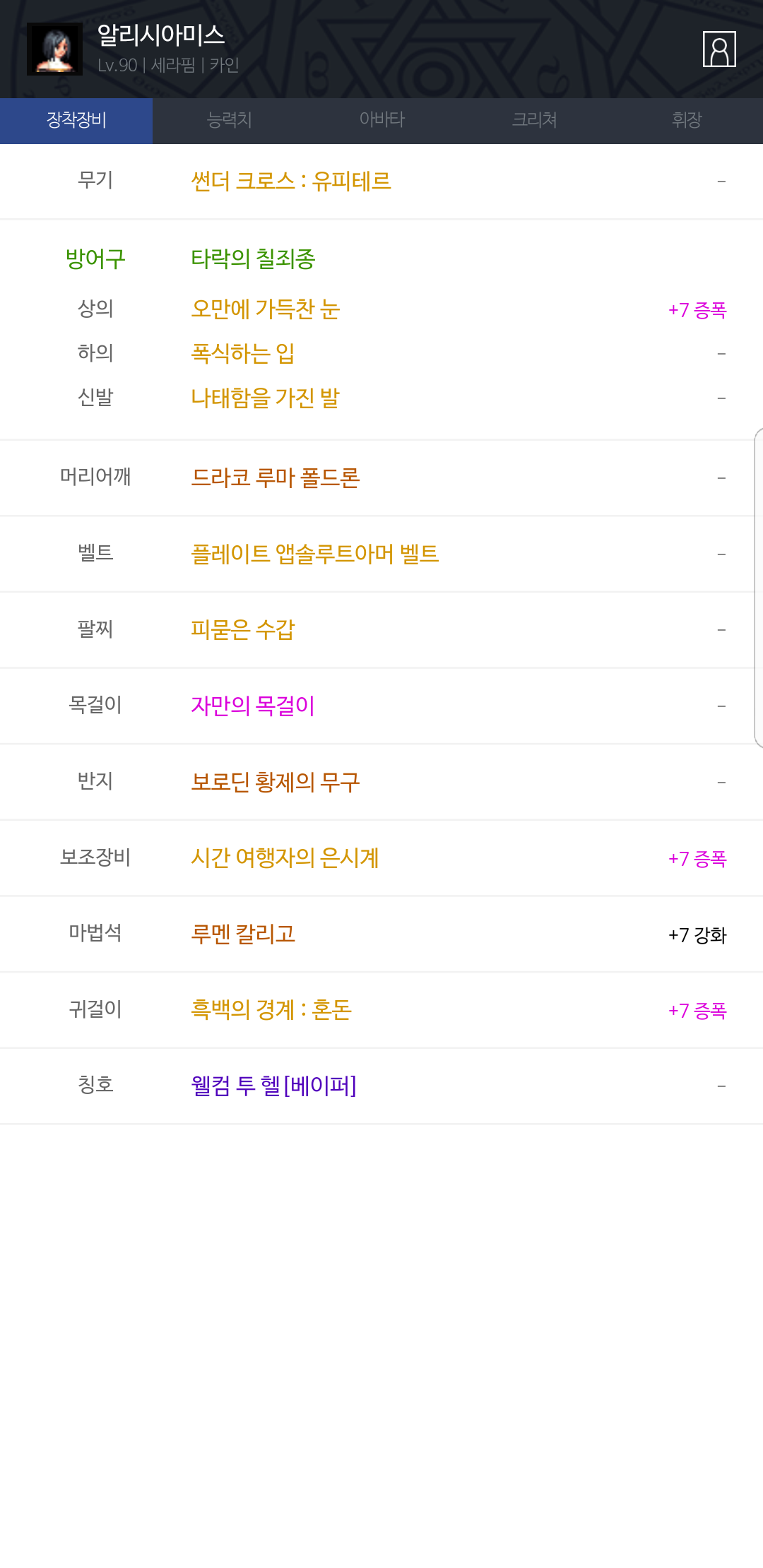View 오만에 가득찬 눈 details
Screen dimensions: 763x1568
coord(265,309)
